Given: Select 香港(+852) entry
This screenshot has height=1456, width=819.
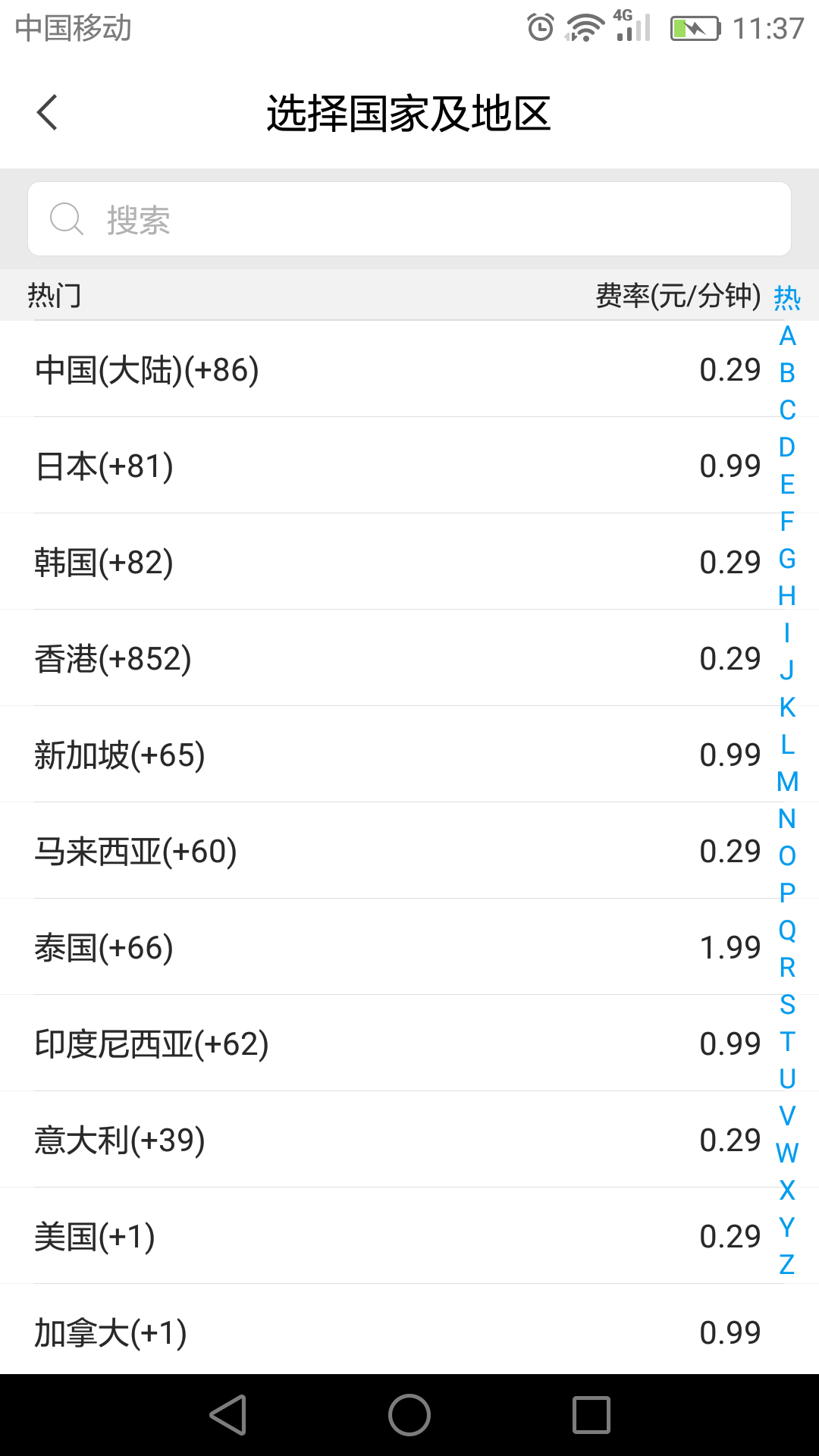Looking at the screenshot, I should coord(303,657).
